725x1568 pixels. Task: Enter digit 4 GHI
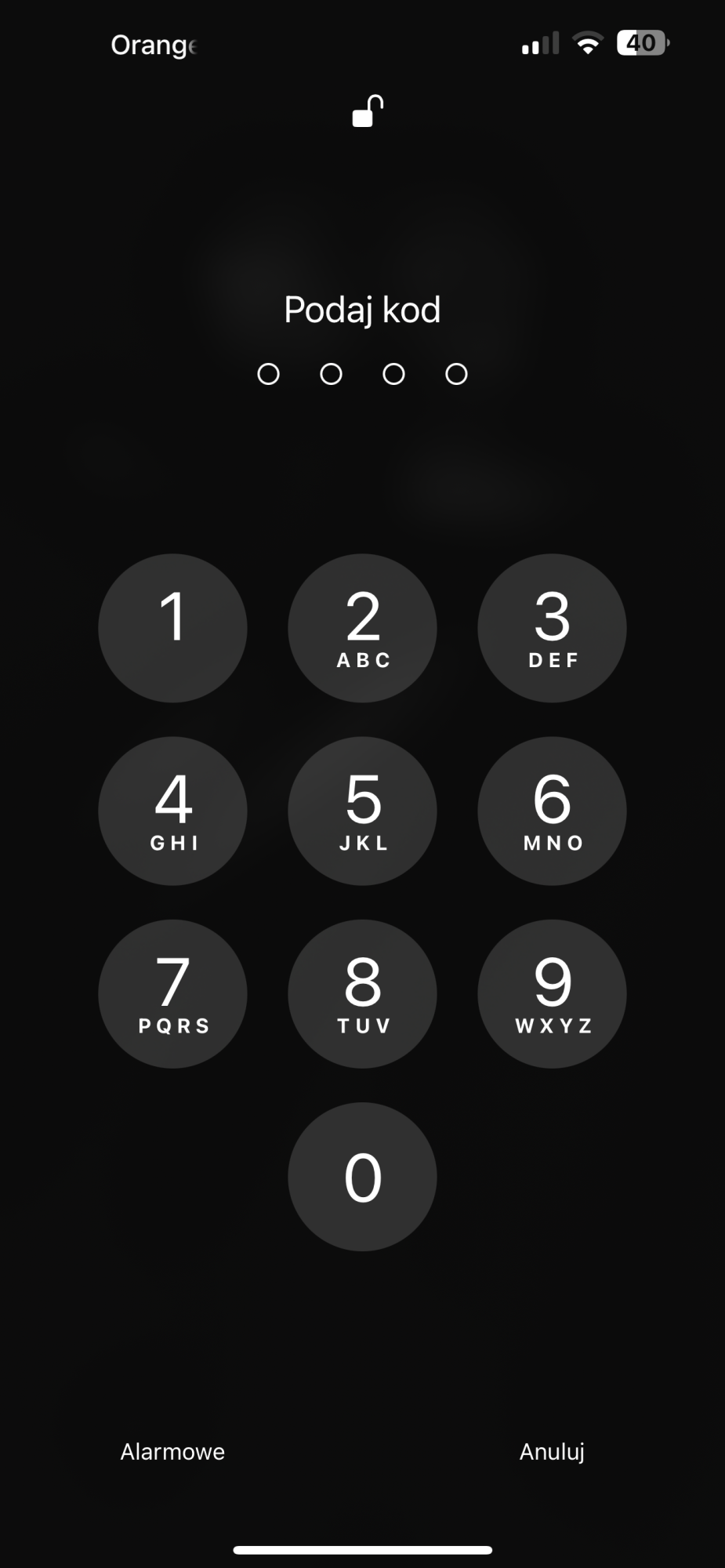point(172,811)
